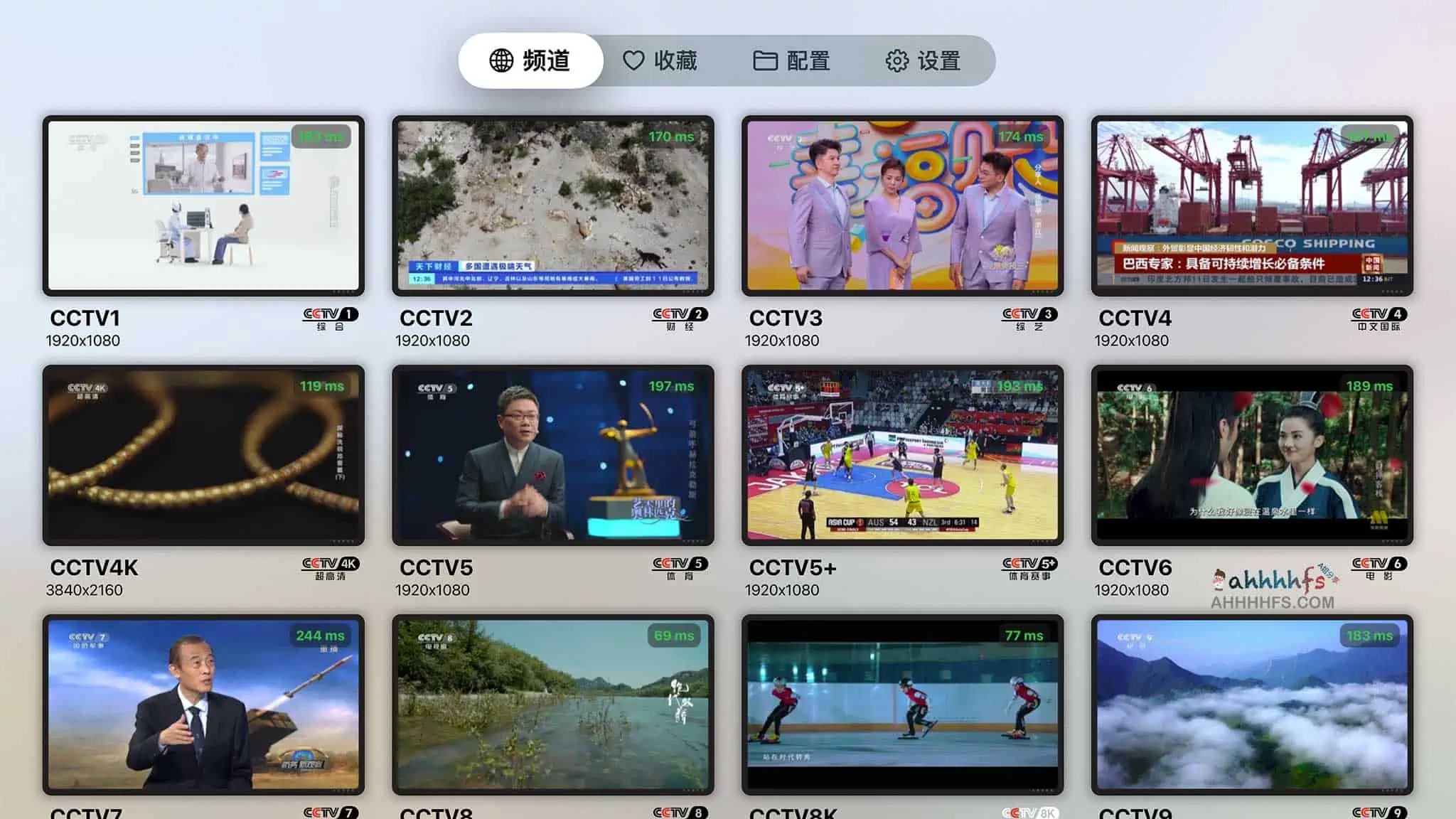
Task: Select the CCTV5 channel
Action: point(552,456)
